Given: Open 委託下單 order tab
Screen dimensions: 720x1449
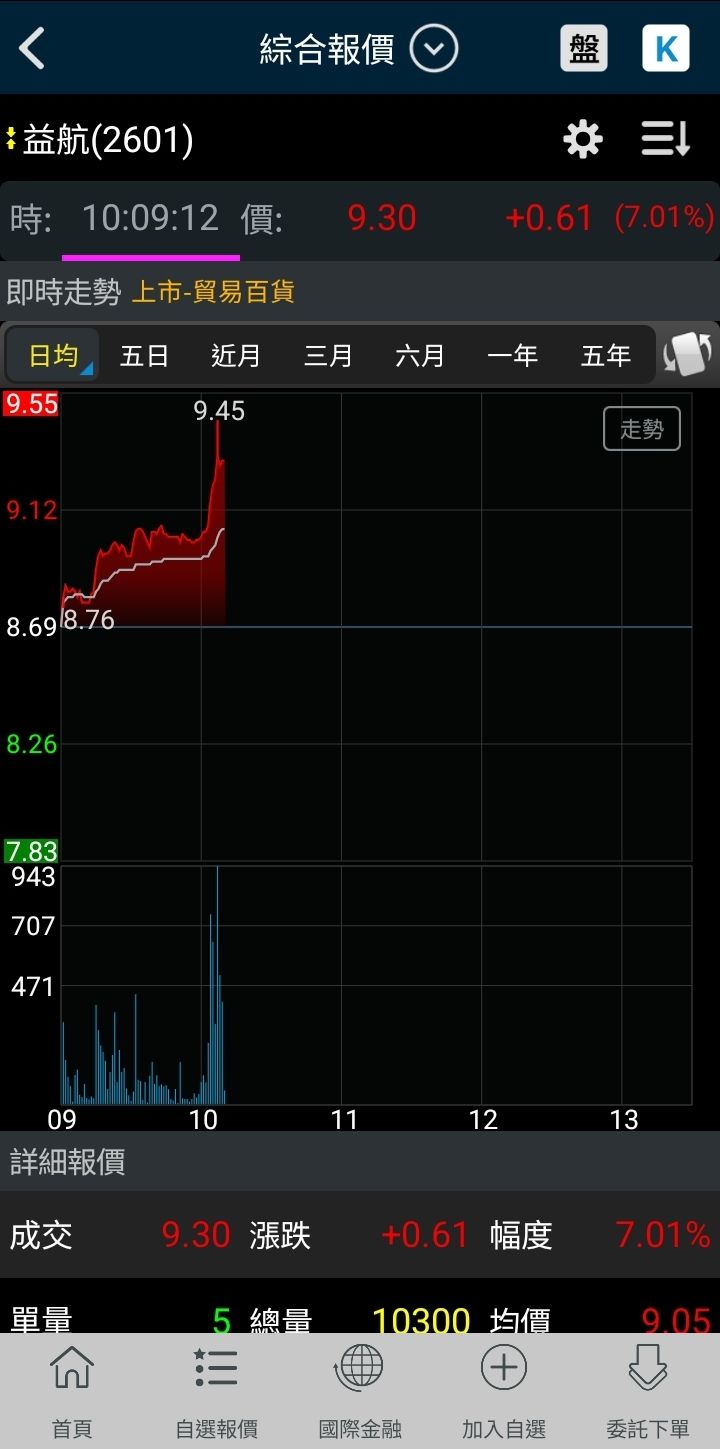Looking at the screenshot, I should [648, 1391].
